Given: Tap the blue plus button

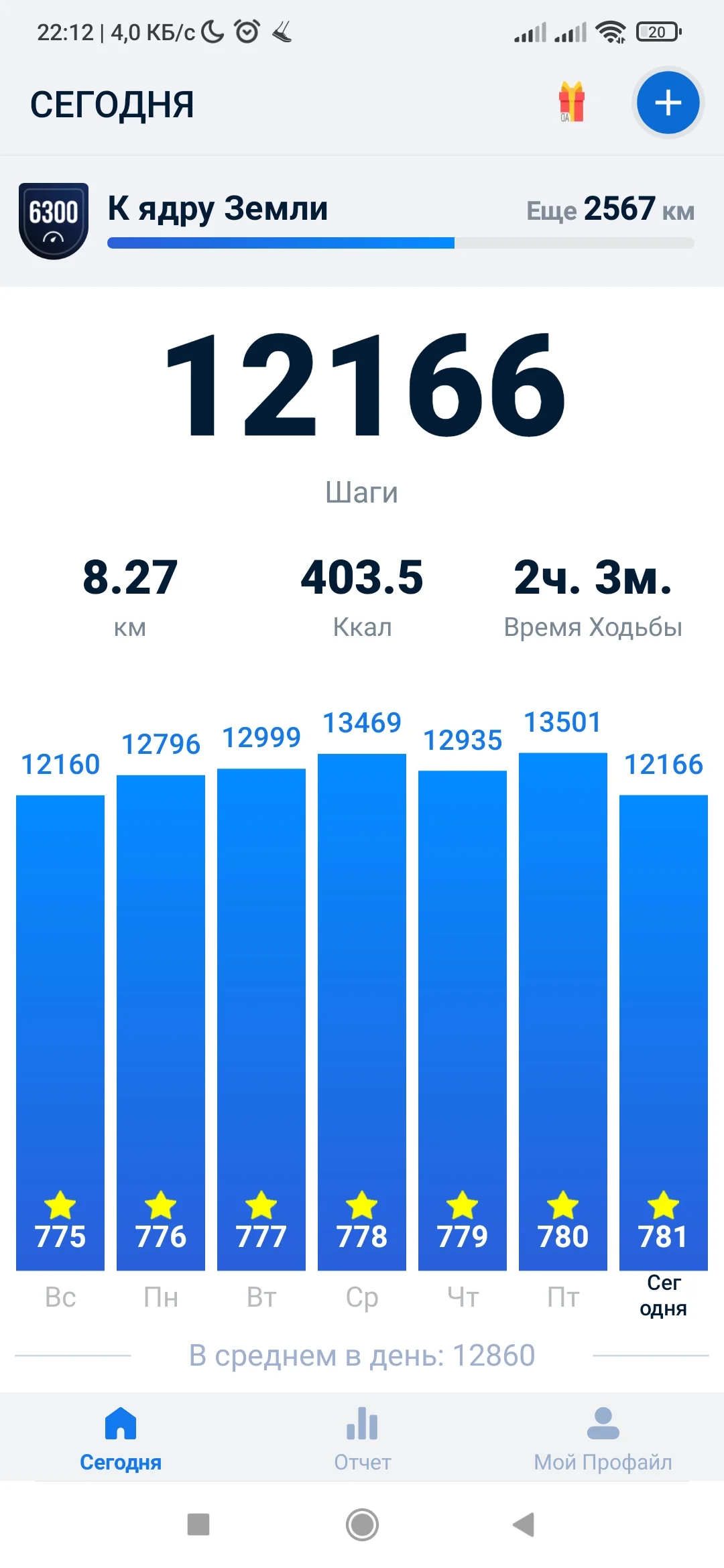Looking at the screenshot, I should (x=668, y=103).
